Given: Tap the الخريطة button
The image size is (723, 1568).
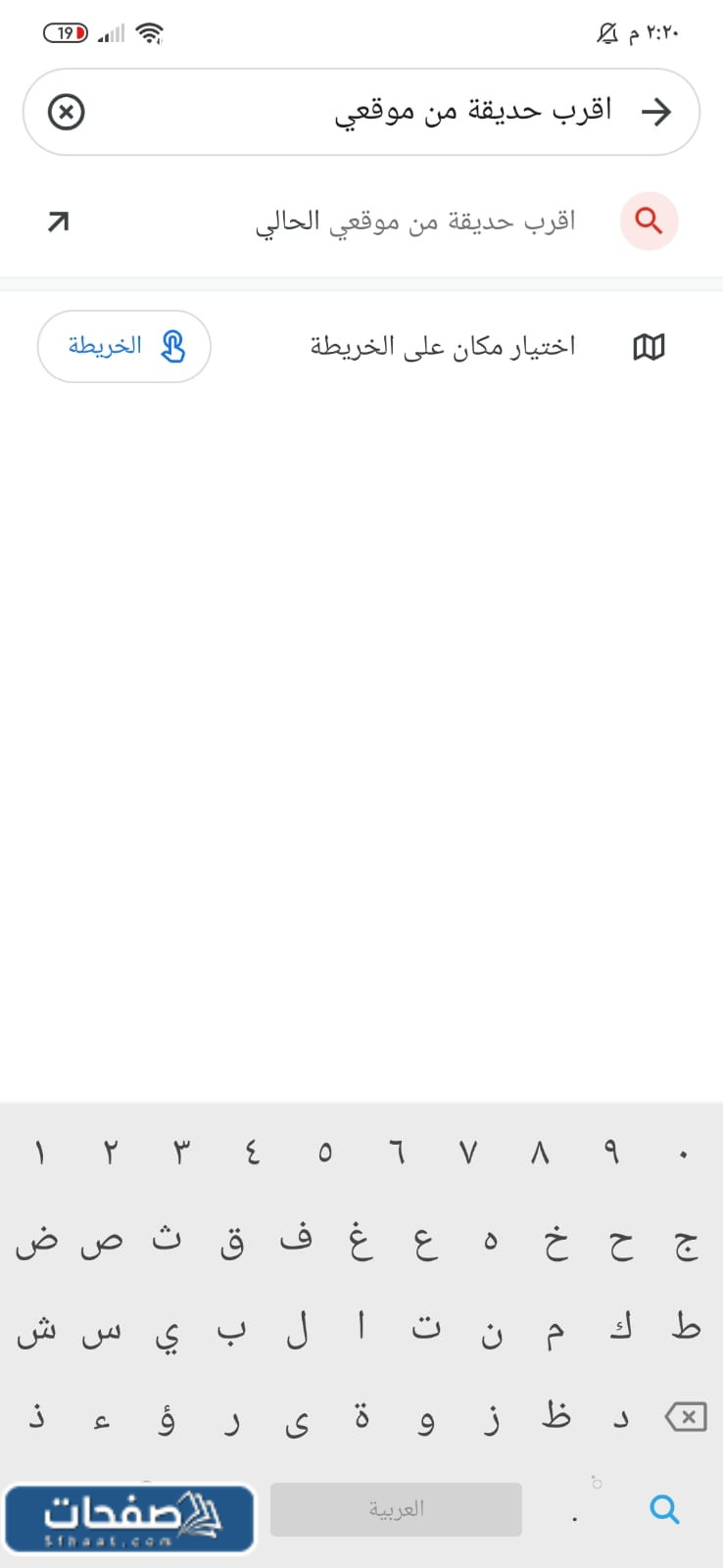Looking at the screenshot, I should tap(124, 346).
